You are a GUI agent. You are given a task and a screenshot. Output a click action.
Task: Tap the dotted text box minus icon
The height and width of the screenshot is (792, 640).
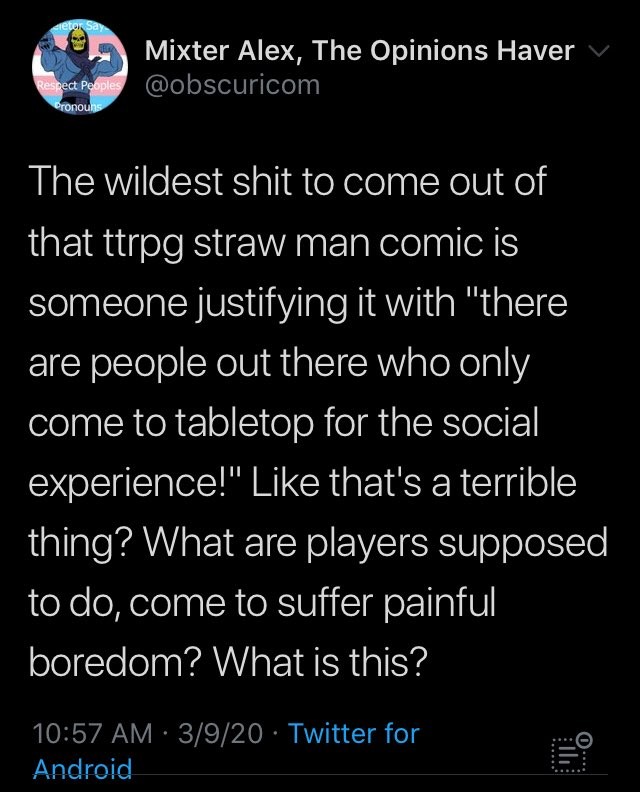pyautogui.click(x=572, y=750)
